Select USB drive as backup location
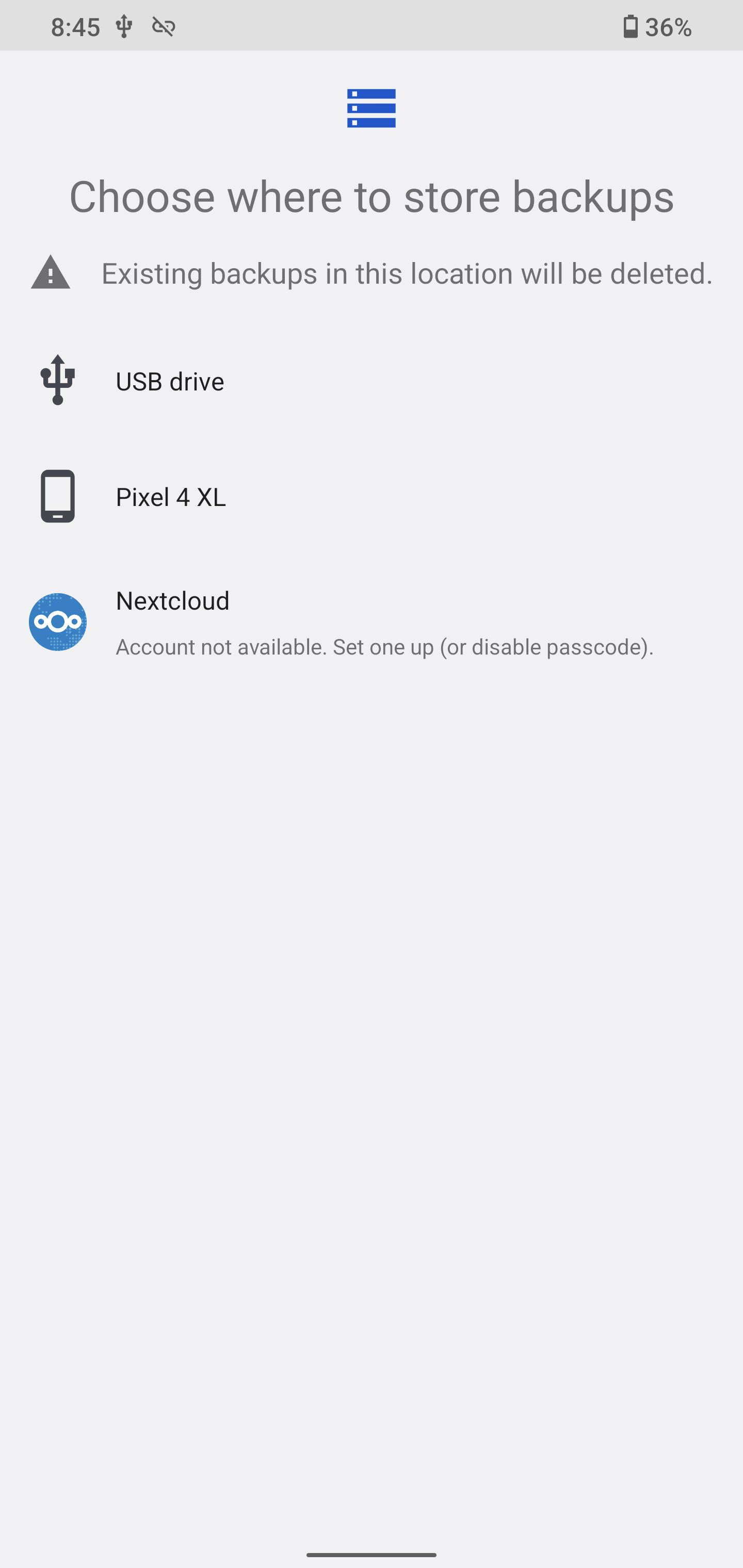The height and width of the screenshot is (1568, 743). (x=372, y=381)
